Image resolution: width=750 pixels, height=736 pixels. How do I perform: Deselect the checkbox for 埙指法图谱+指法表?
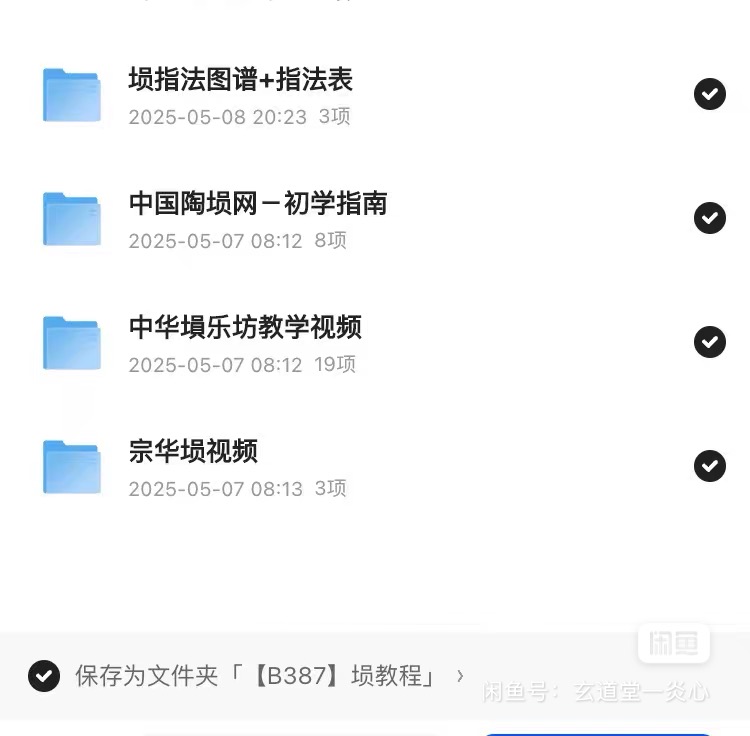(x=710, y=94)
